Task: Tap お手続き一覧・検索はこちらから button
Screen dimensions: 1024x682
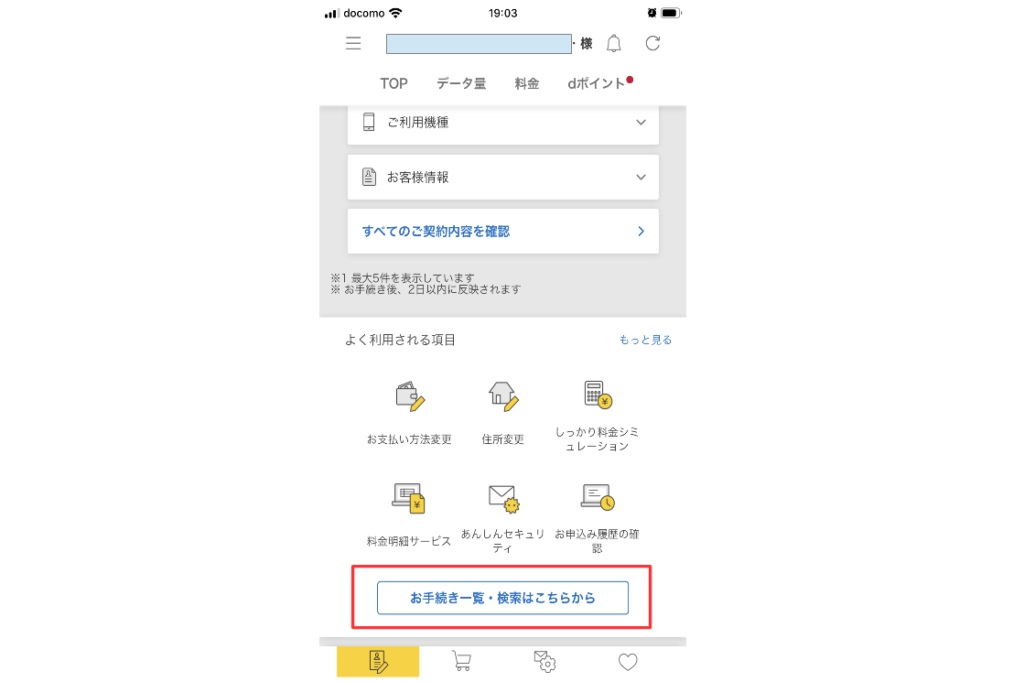Action: [503, 598]
